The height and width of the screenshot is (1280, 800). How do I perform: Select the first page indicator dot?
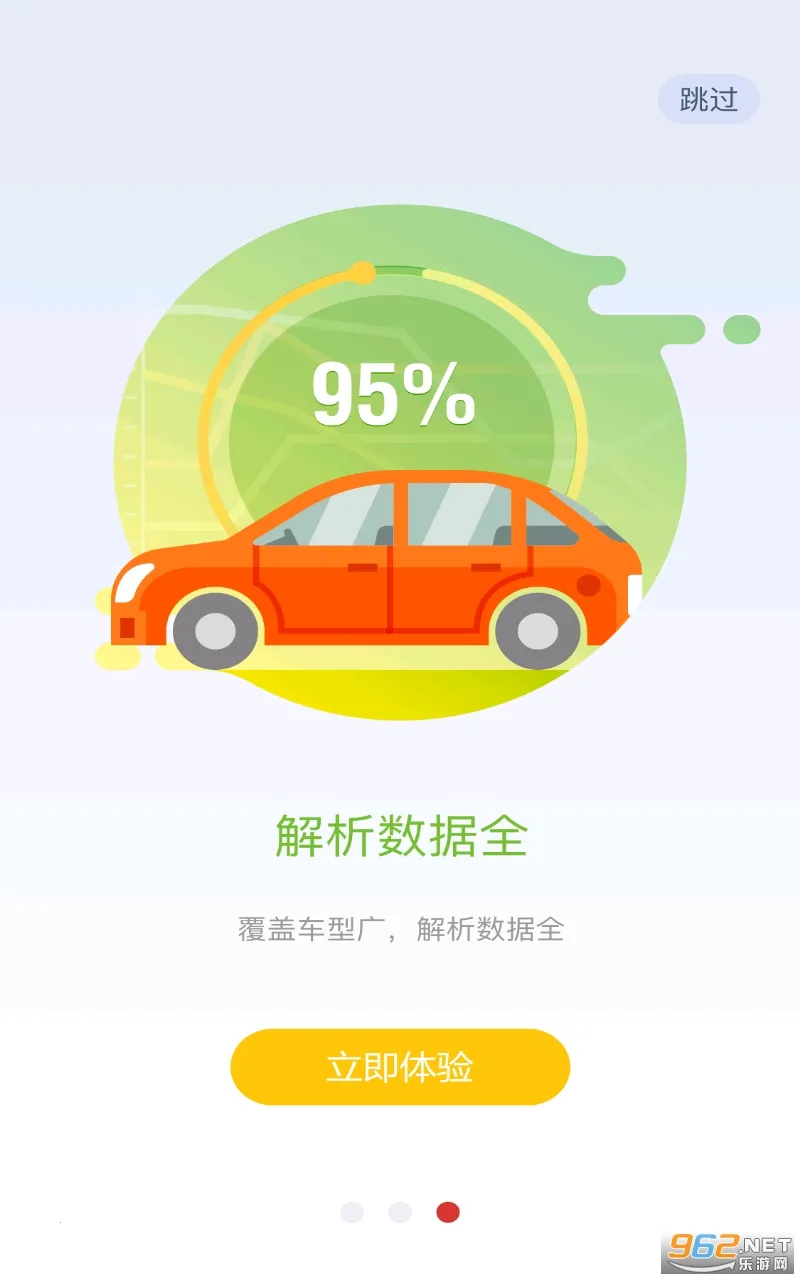(x=352, y=1212)
